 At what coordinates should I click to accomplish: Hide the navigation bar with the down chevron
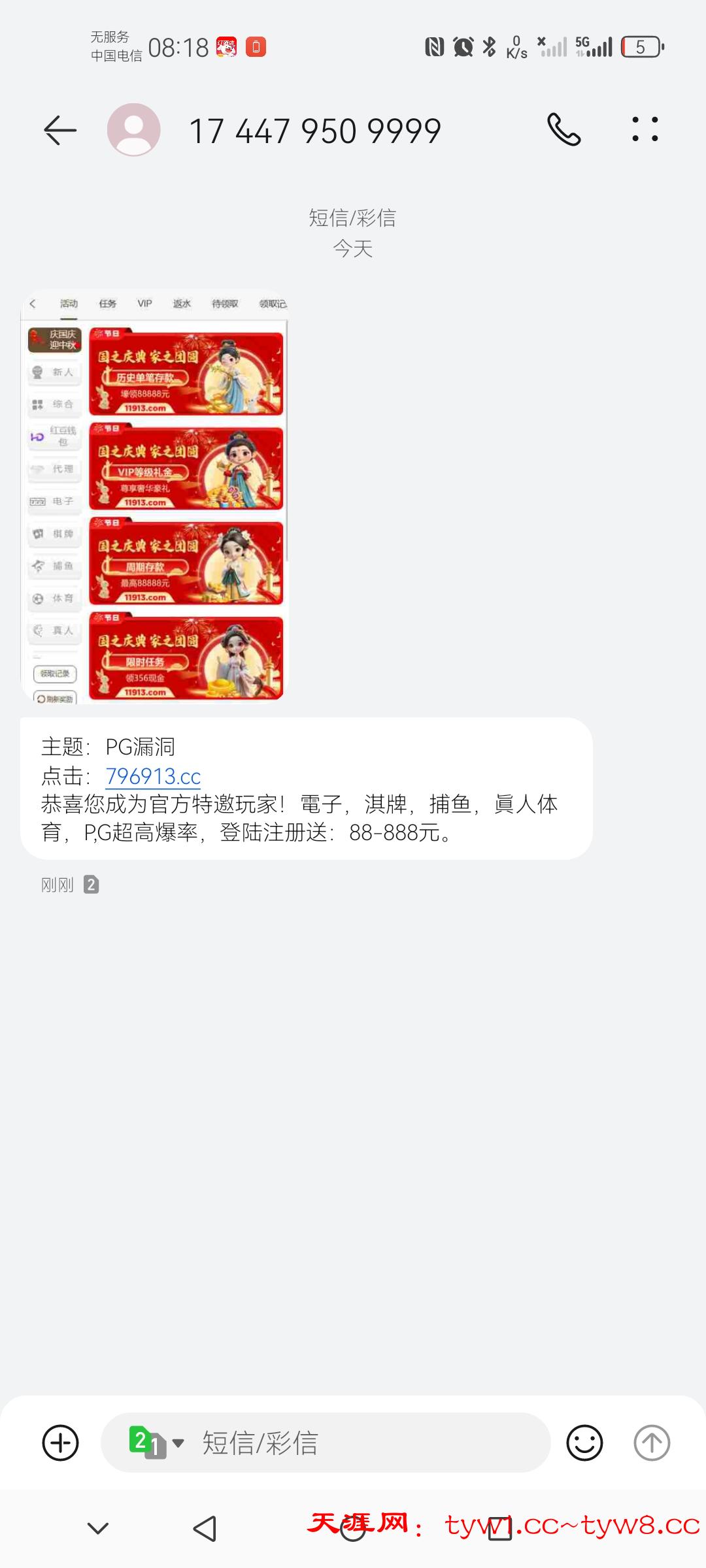coord(98,1529)
